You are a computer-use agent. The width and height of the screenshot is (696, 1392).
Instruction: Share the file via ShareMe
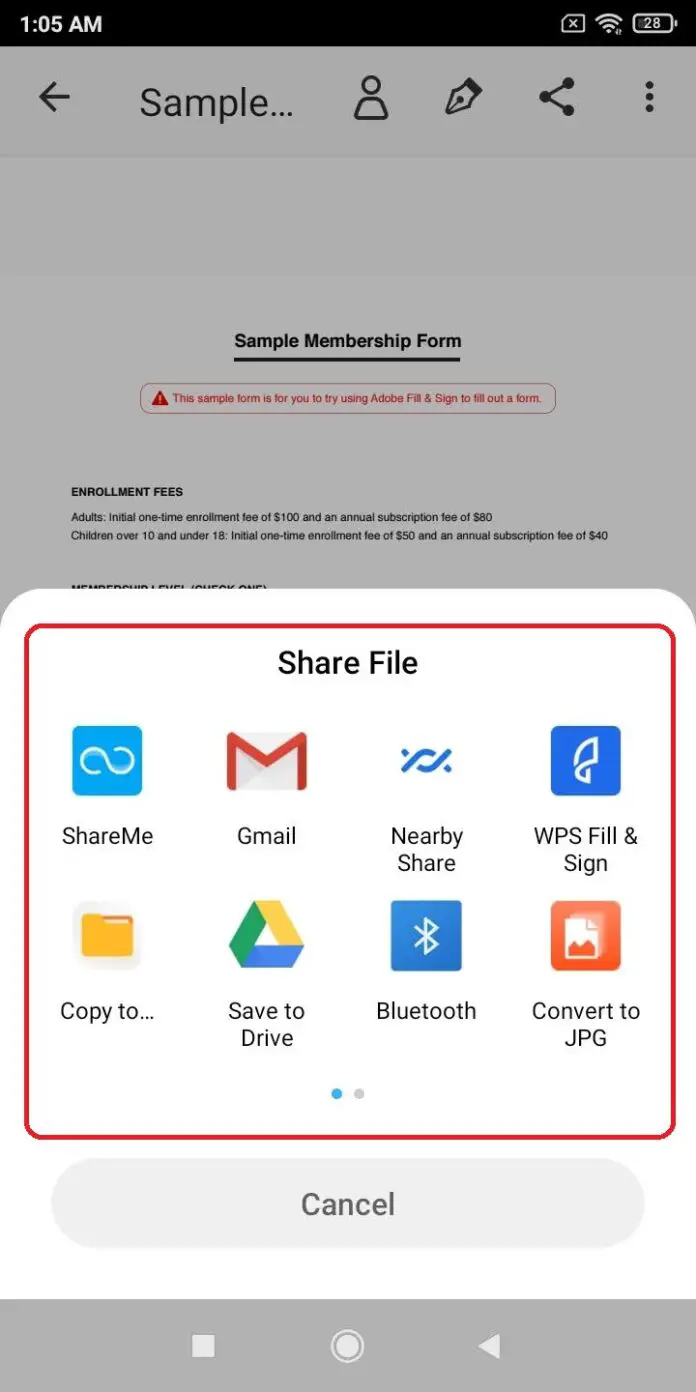tap(107, 761)
